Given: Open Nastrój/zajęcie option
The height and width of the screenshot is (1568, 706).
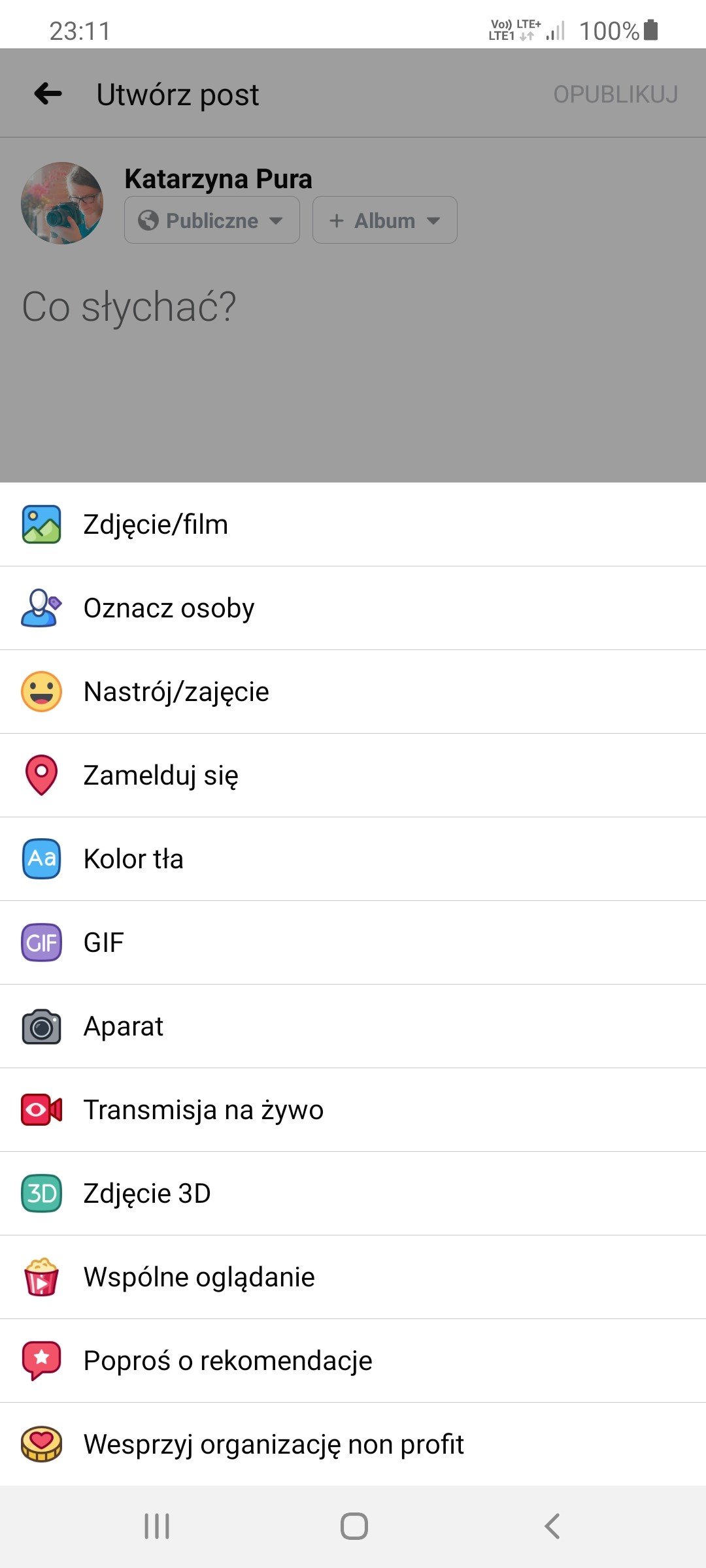Looking at the screenshot, I should pyautogui.click(x=353, y=692).
